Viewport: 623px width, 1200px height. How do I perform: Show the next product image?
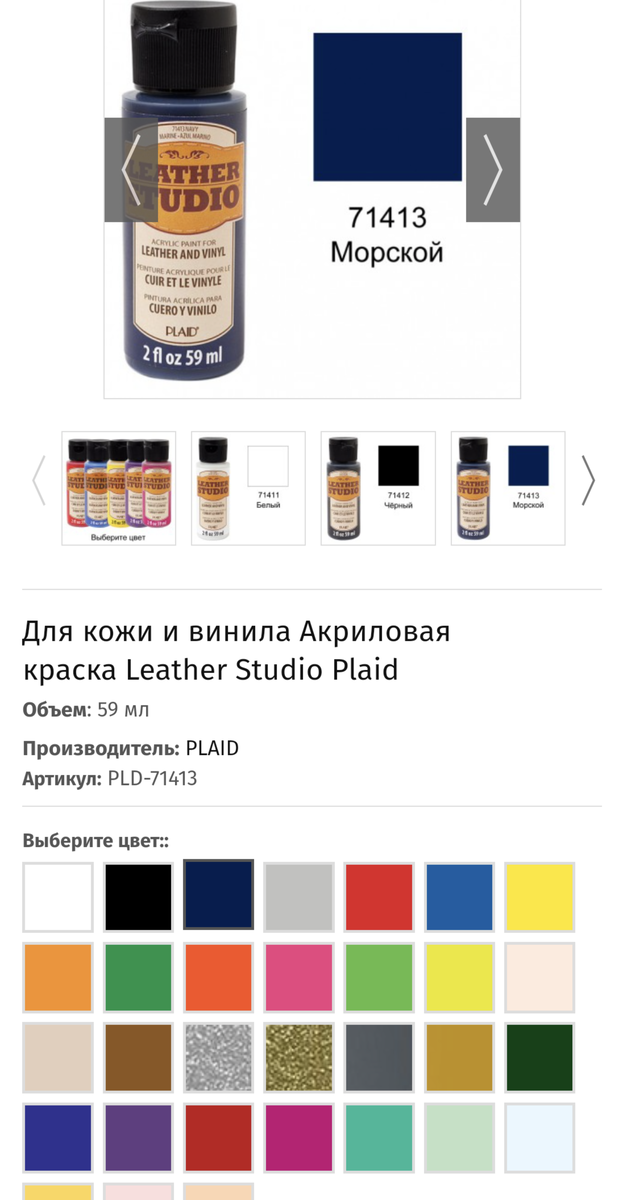pos(492,170)
